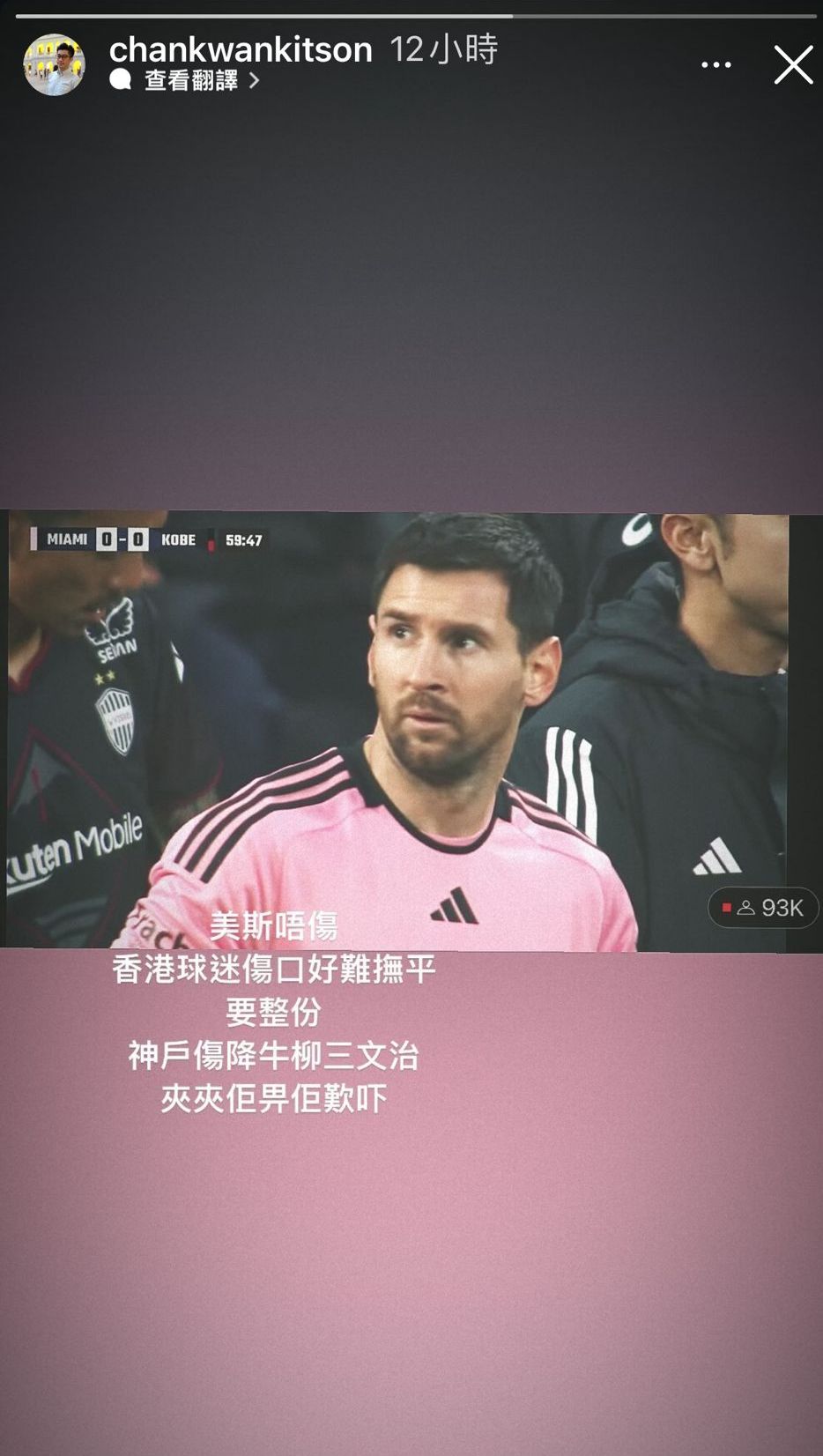
Task: Open the three-dot overflow menu
Action: point(715,65)
